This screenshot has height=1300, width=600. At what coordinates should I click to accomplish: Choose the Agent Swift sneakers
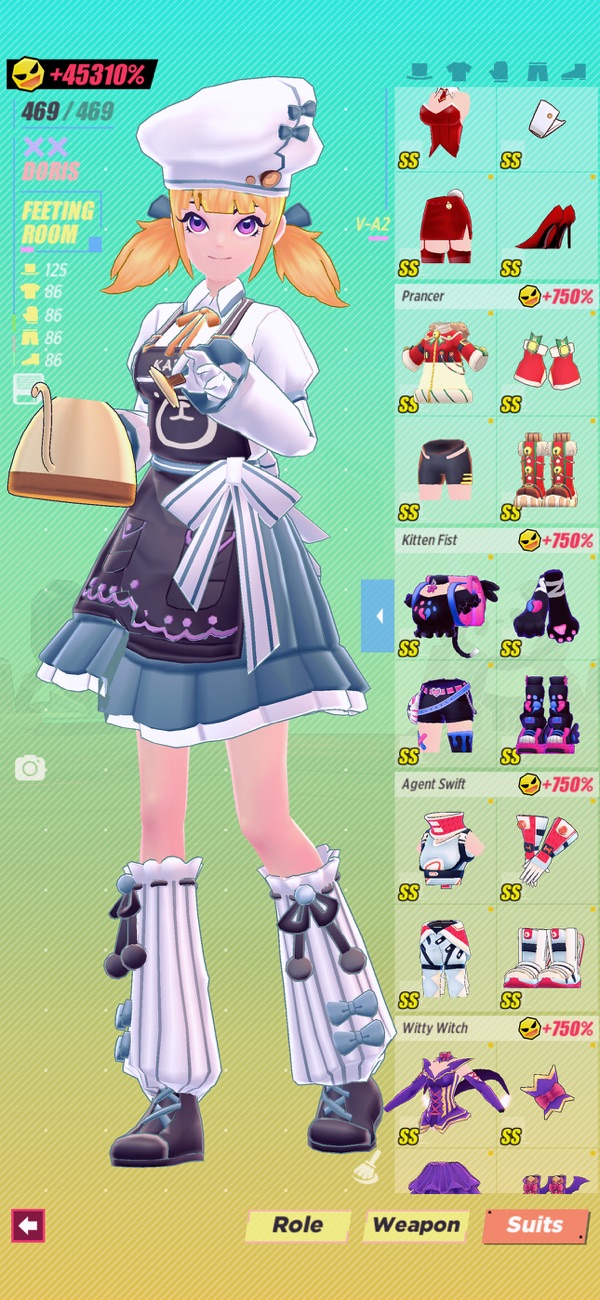tap(547, 957)
